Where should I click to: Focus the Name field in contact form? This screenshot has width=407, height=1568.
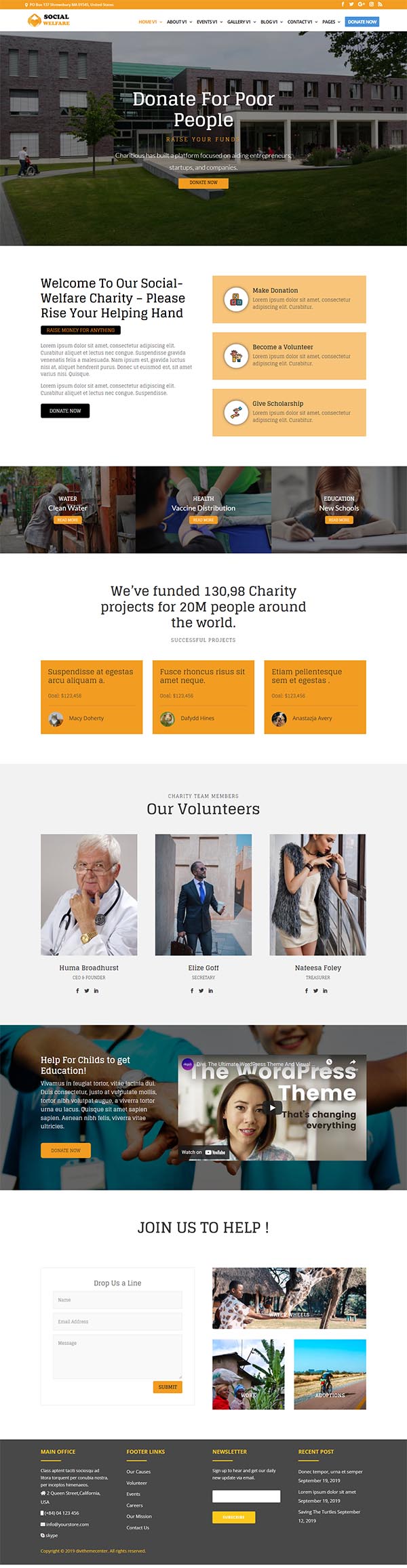[x=117, y=1300]
